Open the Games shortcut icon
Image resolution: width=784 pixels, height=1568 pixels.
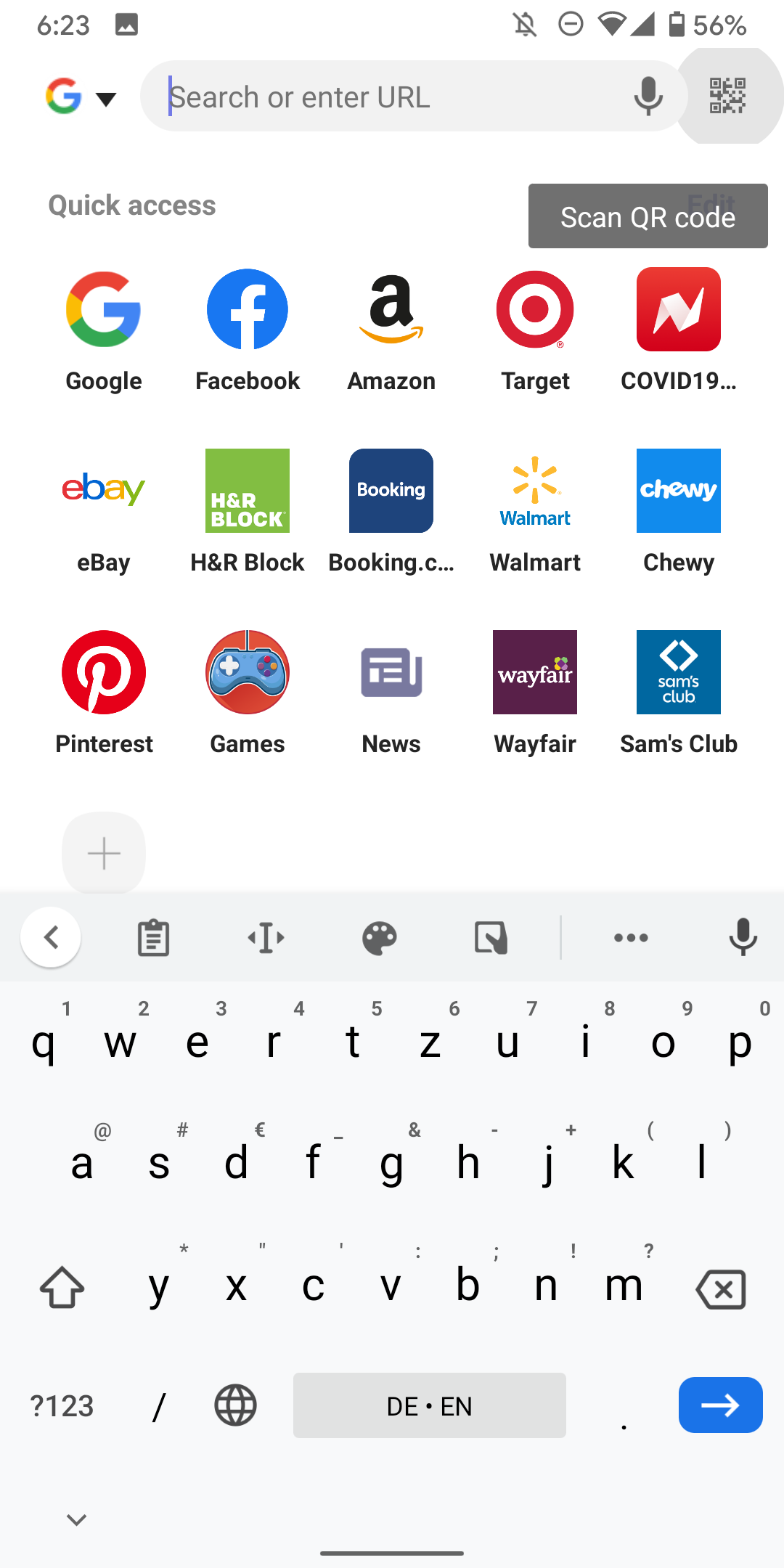(247, 671)
